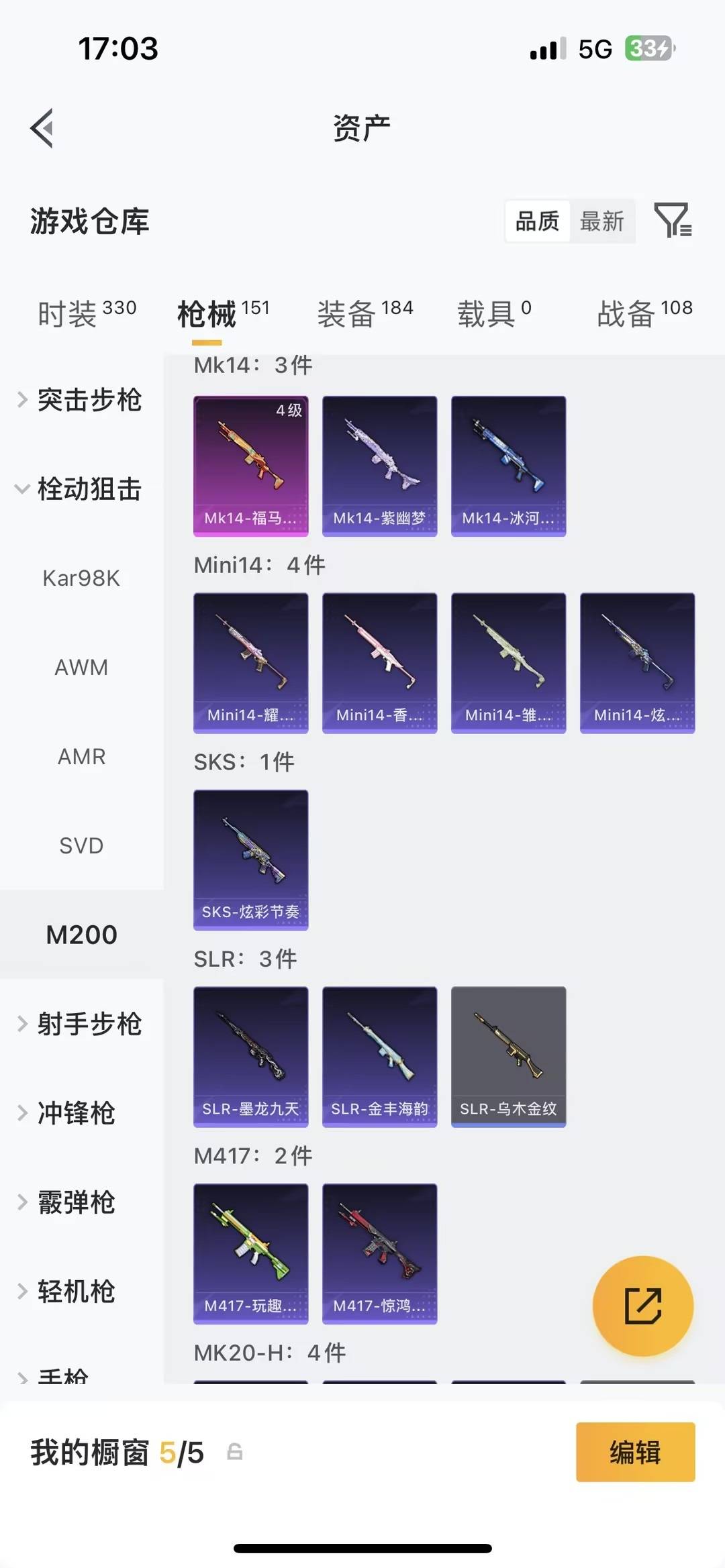The width and height of the screenshot is (725, 1568).
Task: Select the SLR-墨龙九天 weapon skin
Action: click(x=250, y=1057)
